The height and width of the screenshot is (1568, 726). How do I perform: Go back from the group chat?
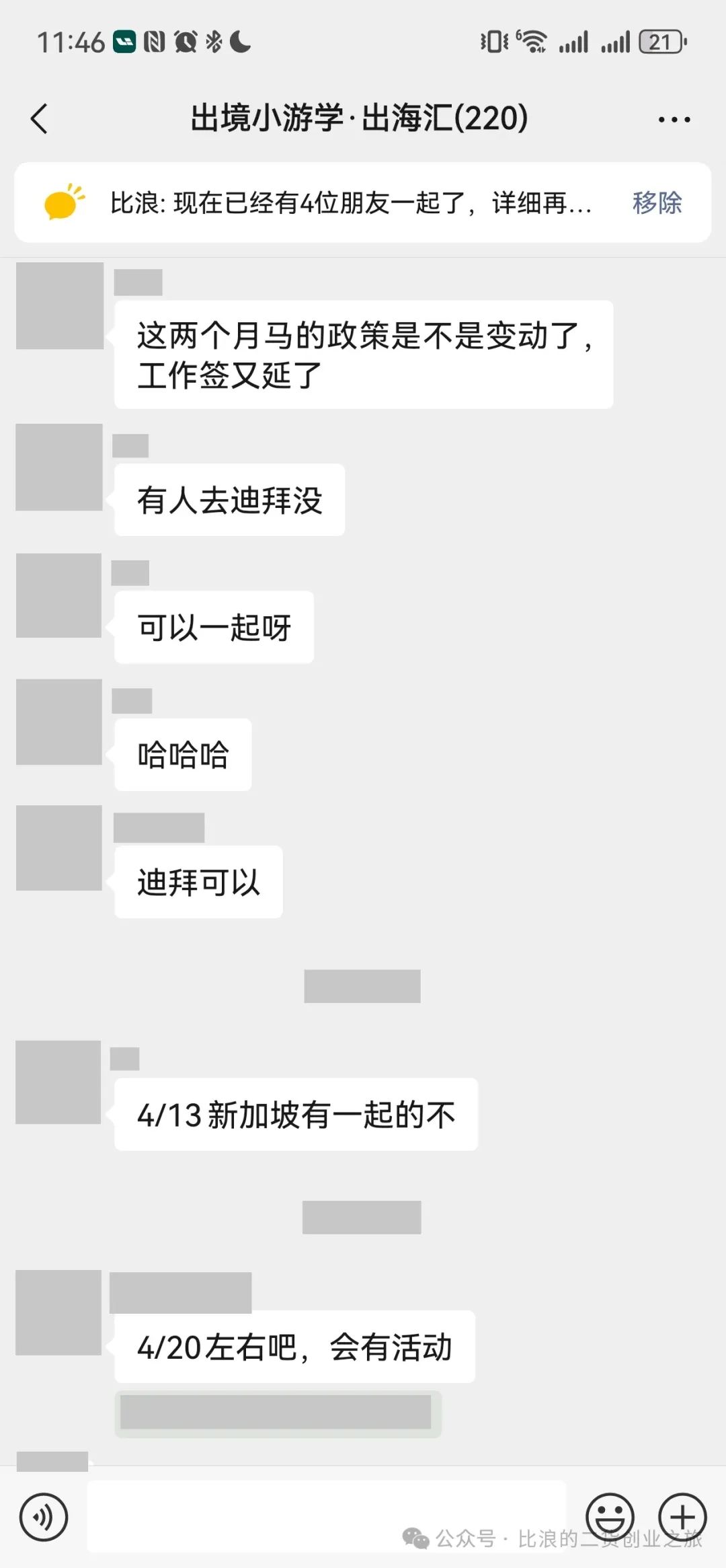point(40,119)
